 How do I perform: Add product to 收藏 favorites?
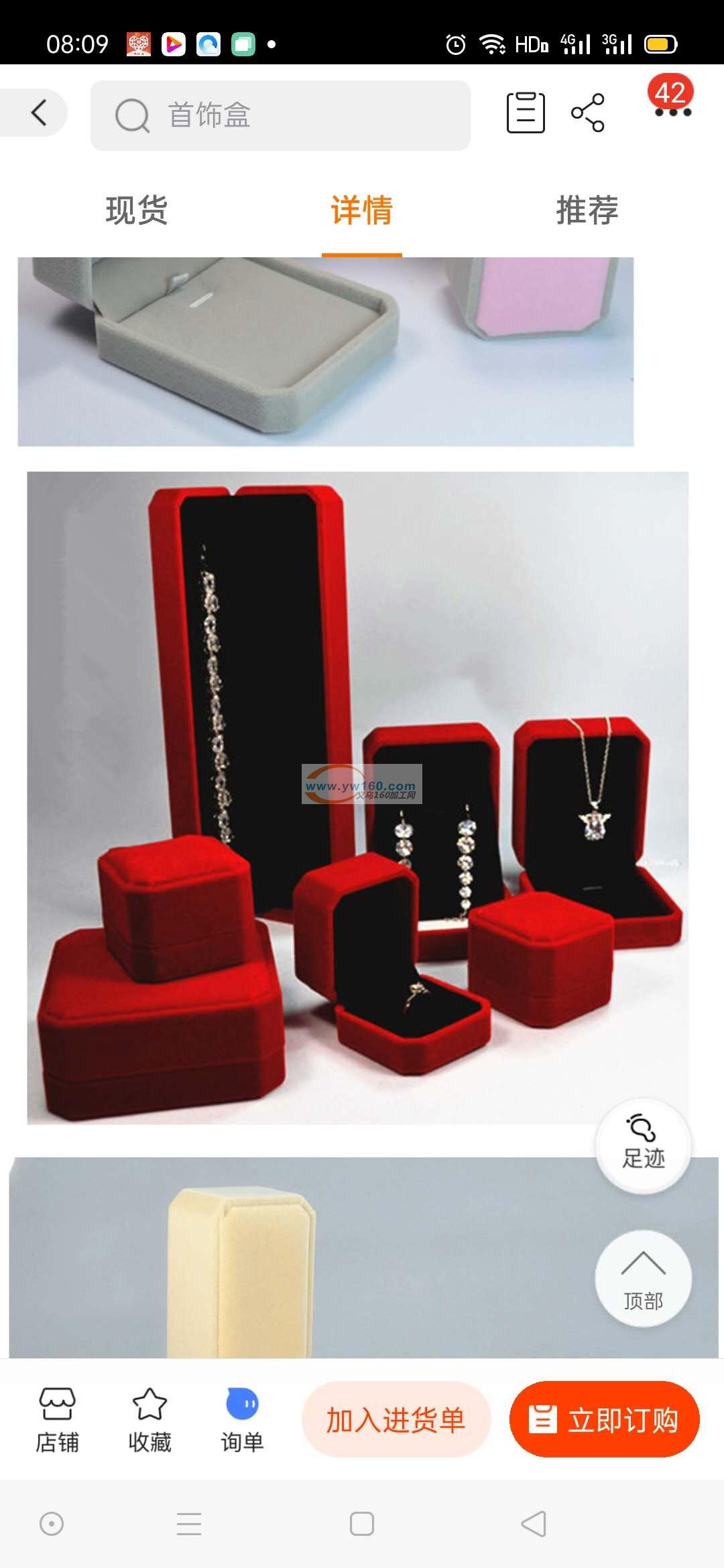click(x=149, y=1419)
